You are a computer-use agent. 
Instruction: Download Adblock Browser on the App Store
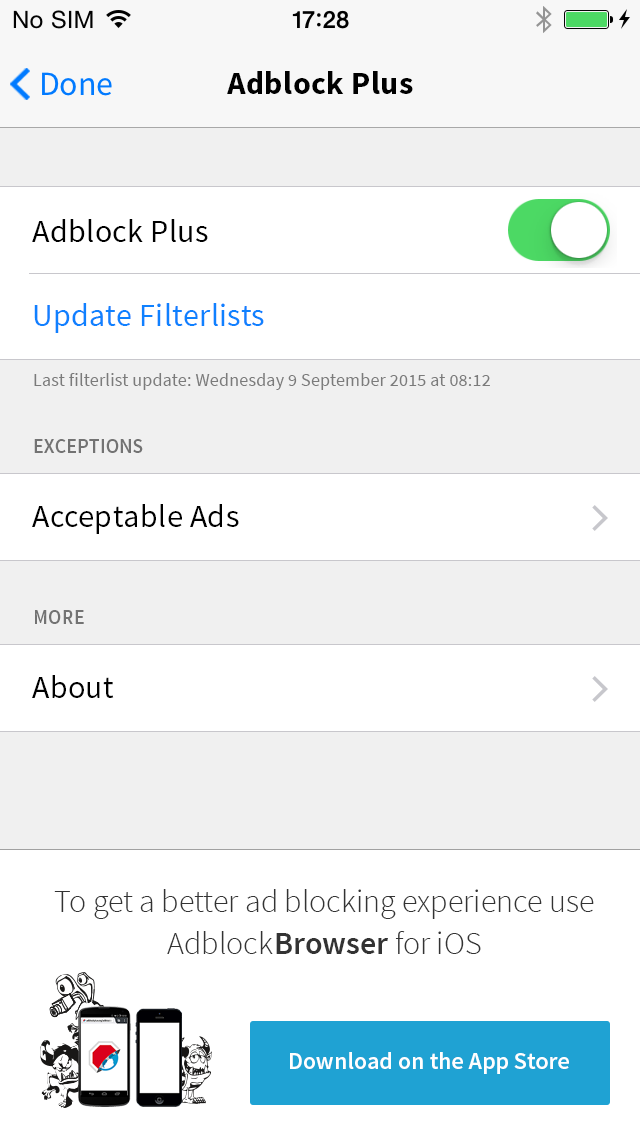pyautogui.click(x=430, y=1062)
